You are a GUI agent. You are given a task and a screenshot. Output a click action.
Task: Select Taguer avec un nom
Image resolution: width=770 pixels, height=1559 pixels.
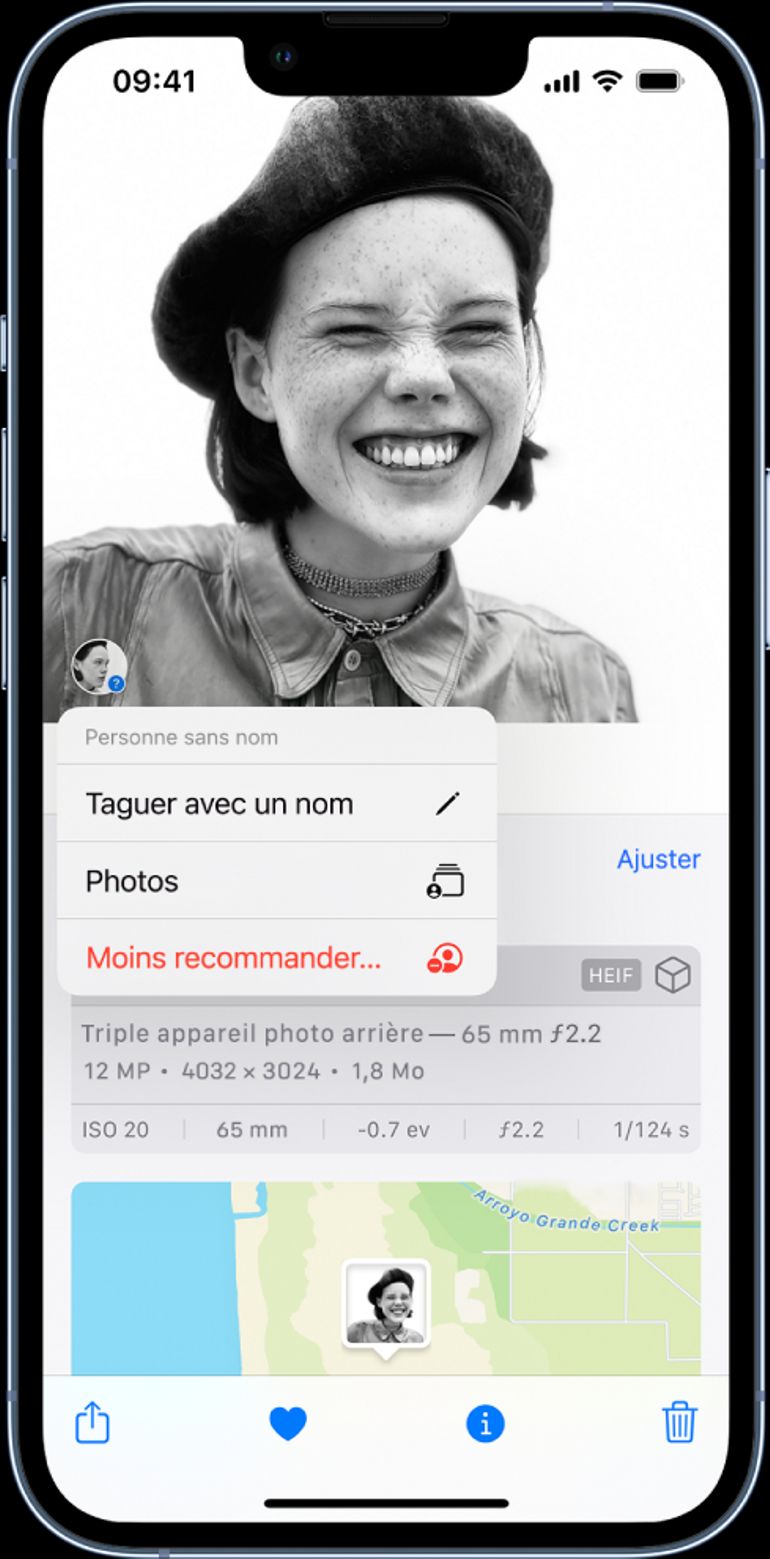click(275, 804)
